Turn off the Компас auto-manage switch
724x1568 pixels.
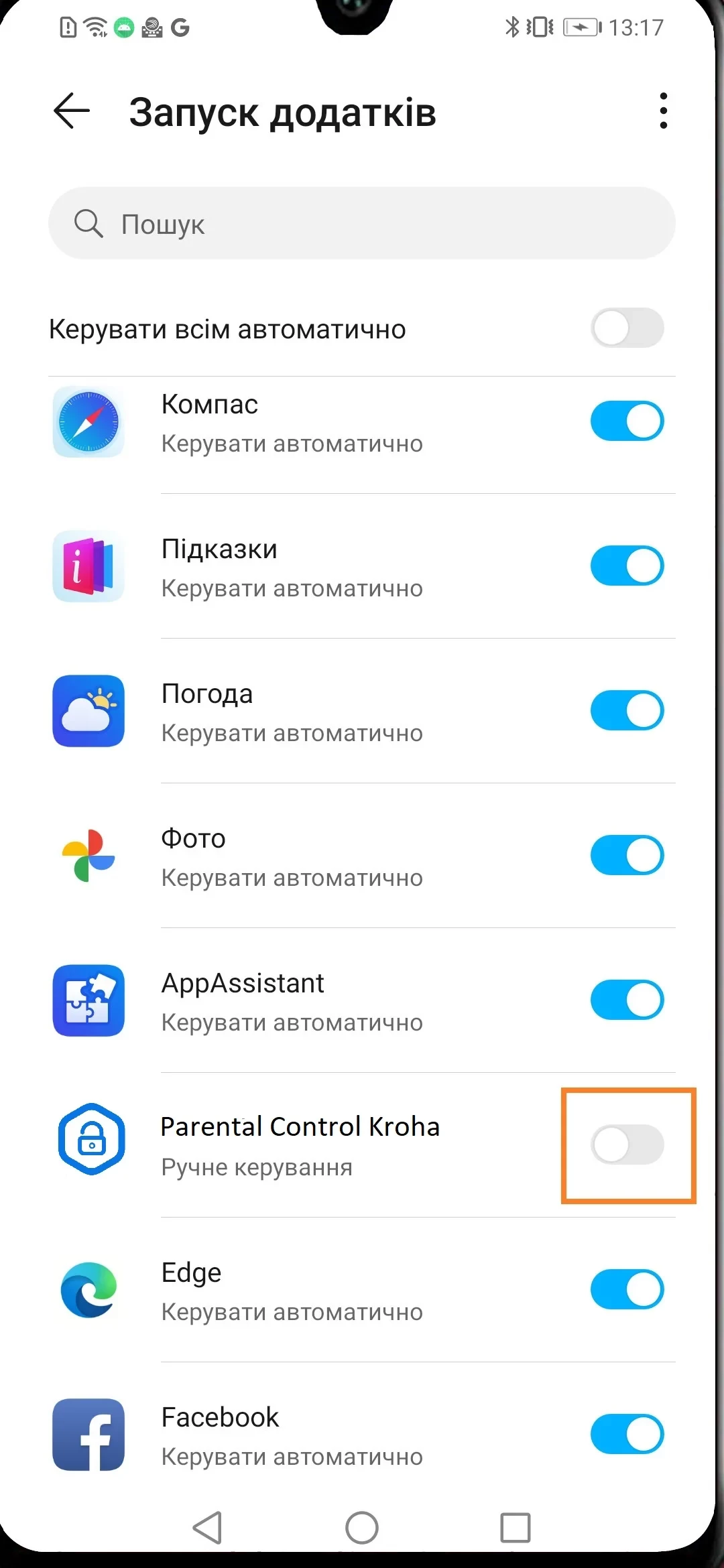[627, 421]
